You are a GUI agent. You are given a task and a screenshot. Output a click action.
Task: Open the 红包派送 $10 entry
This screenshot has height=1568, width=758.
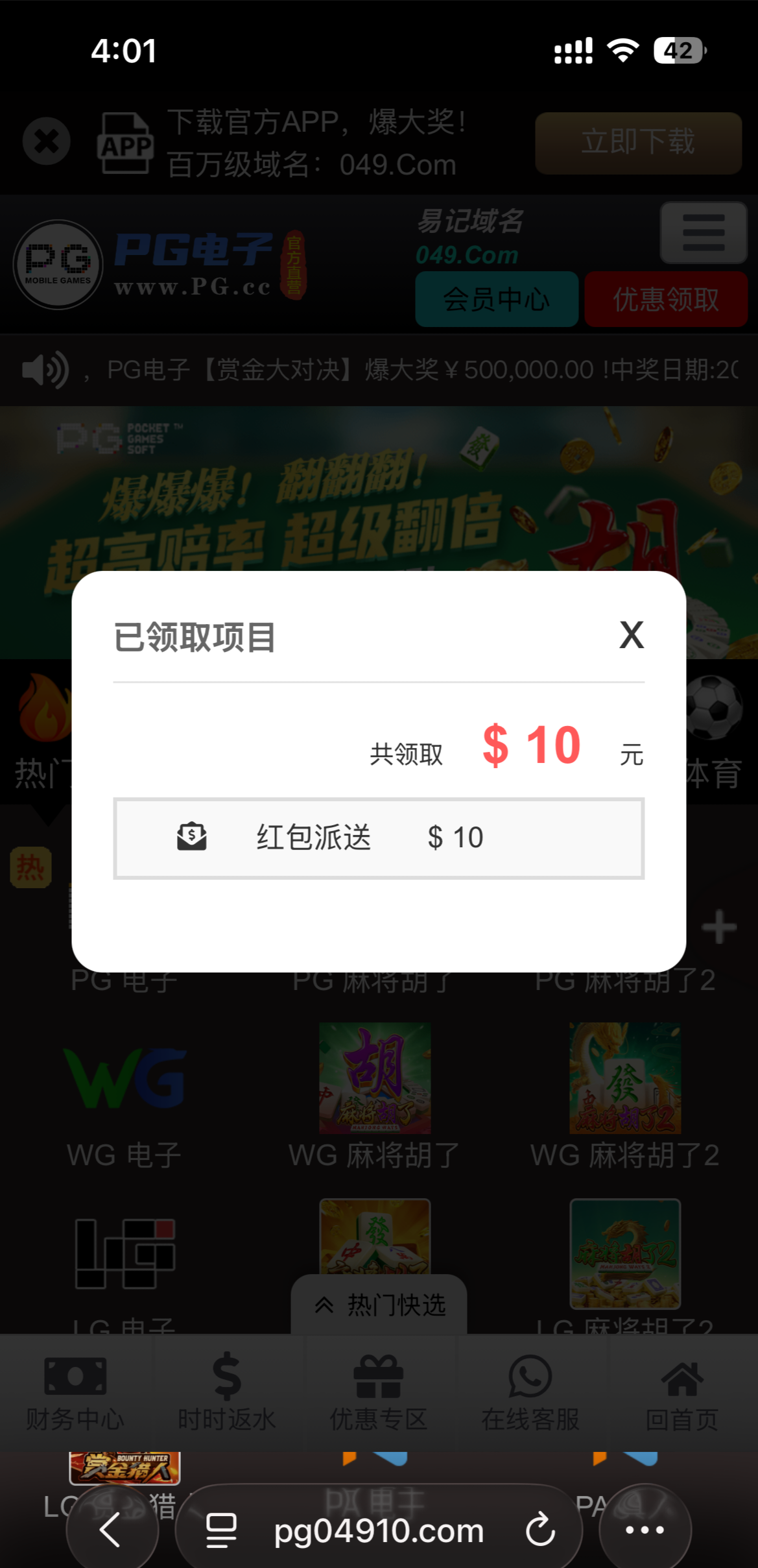(x=379, y=838)
